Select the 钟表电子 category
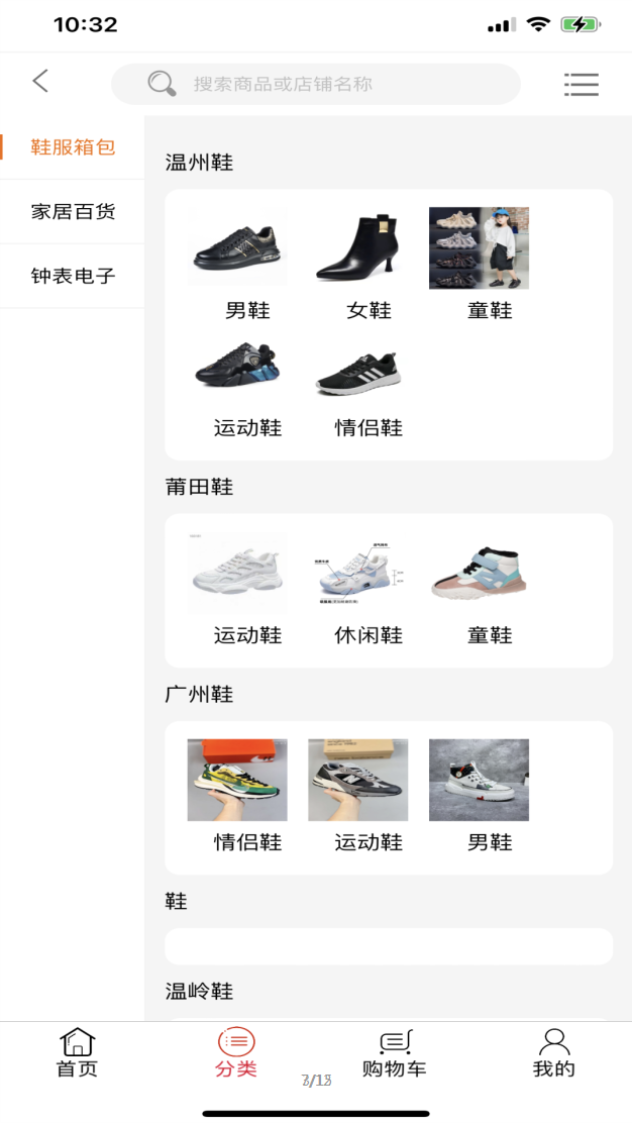Image resolution: width=632 pixels, height=1123 pixels. (72, 276)
